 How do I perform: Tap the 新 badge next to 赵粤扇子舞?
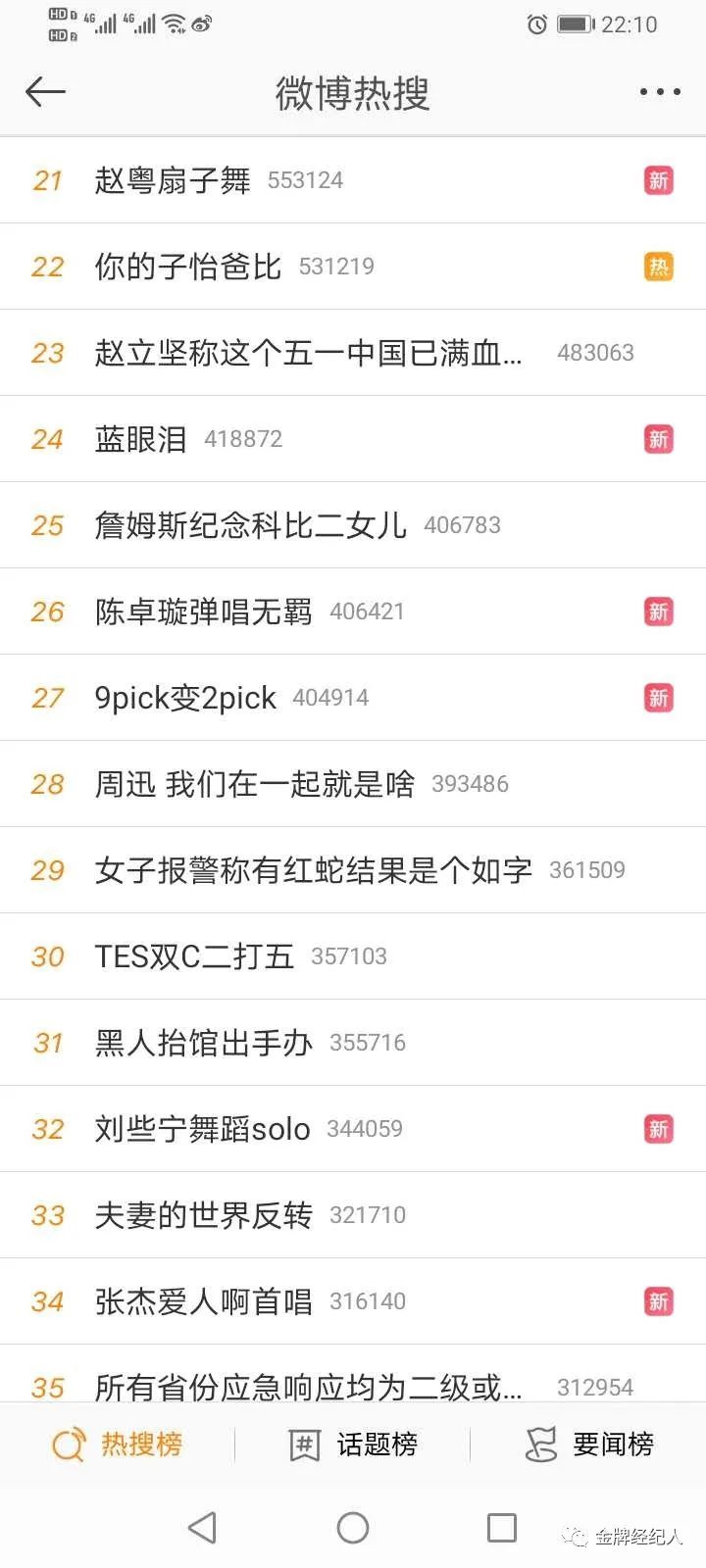point(658,180)
